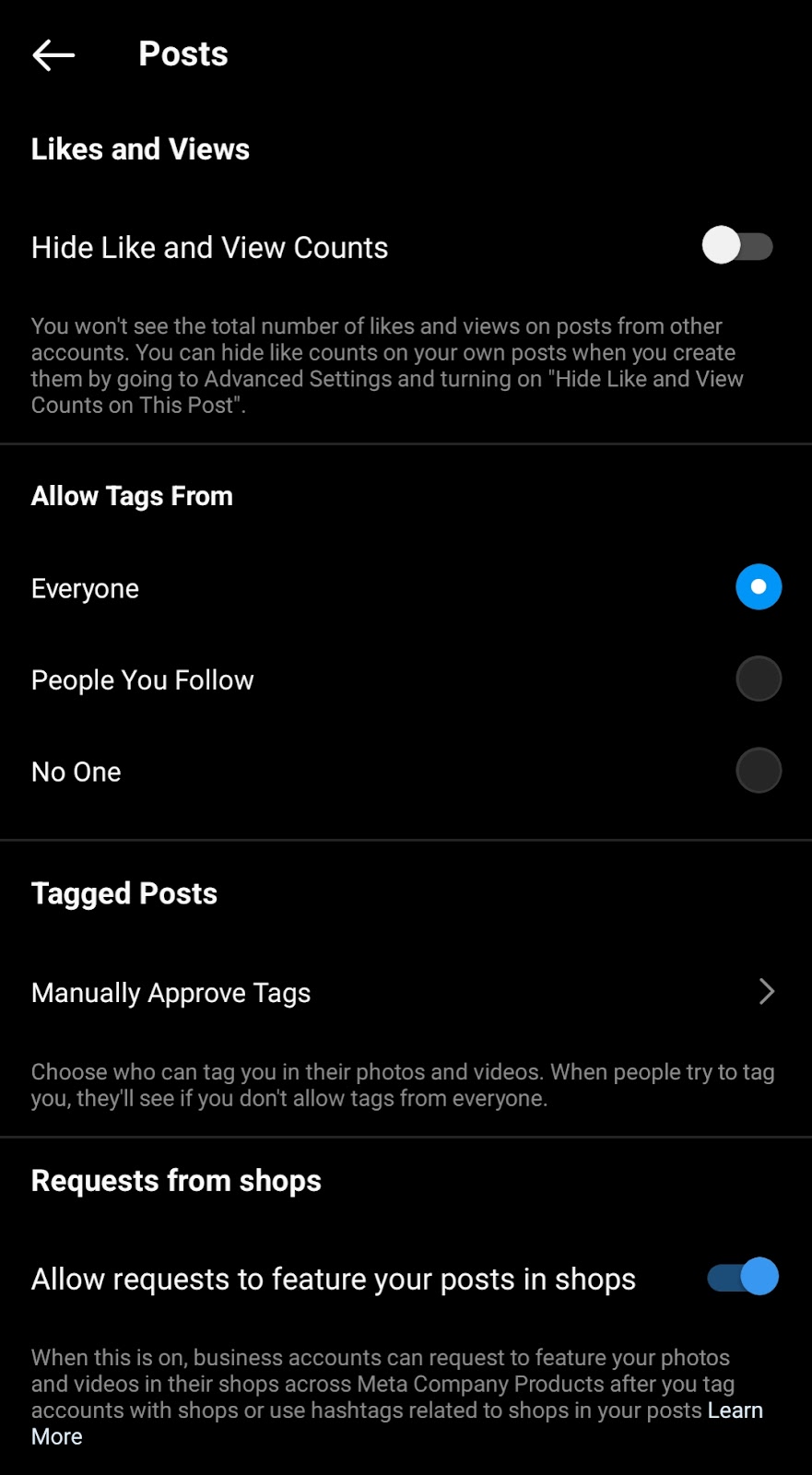Click the Allow Tags From heading
This screenshot has height=1475, width=812.
click(x=132, y=496)
